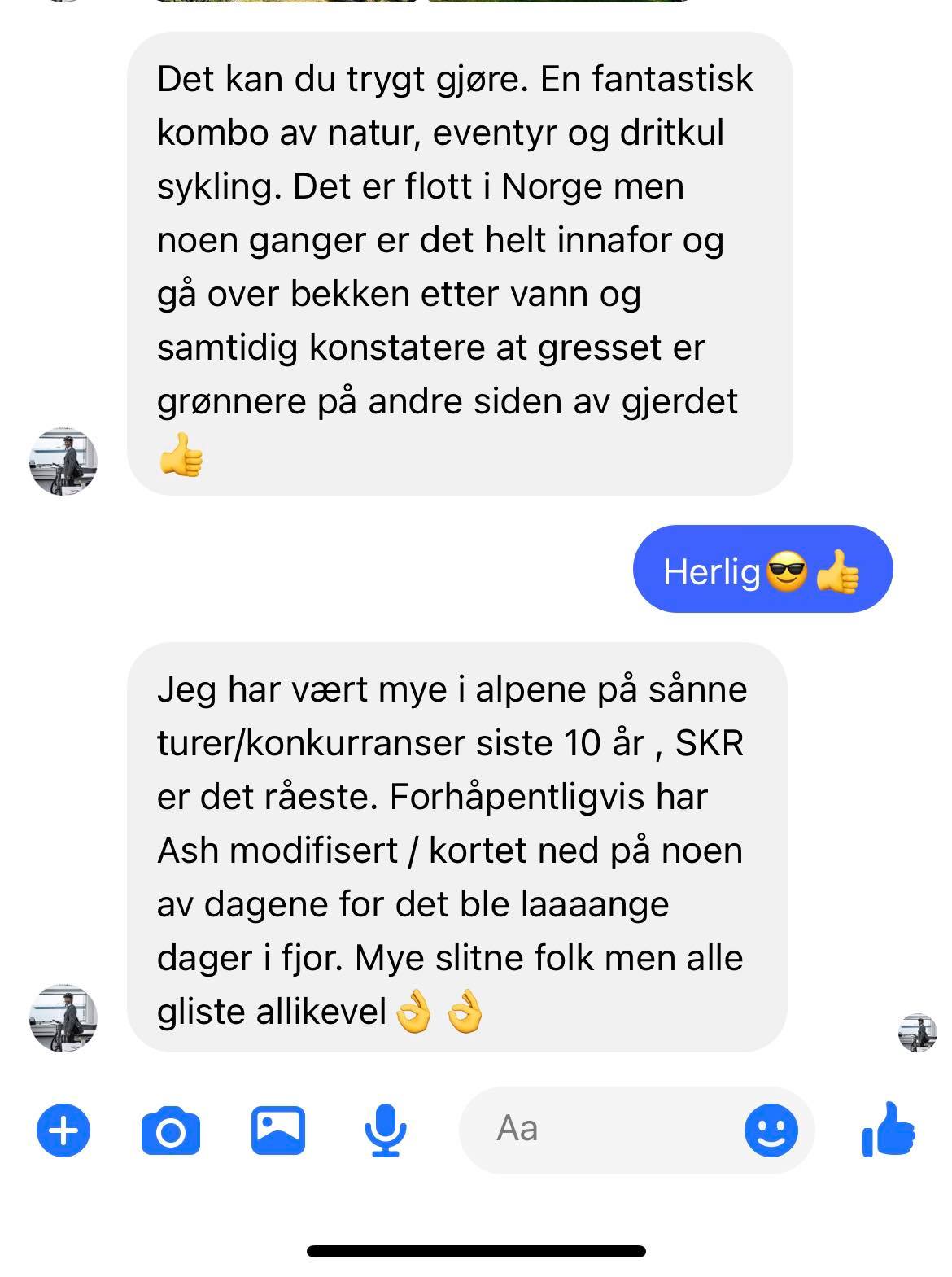Screen dimensions: 952x1277
Task: Record a voice message with microphone
Action: (x=384, y=1130)
